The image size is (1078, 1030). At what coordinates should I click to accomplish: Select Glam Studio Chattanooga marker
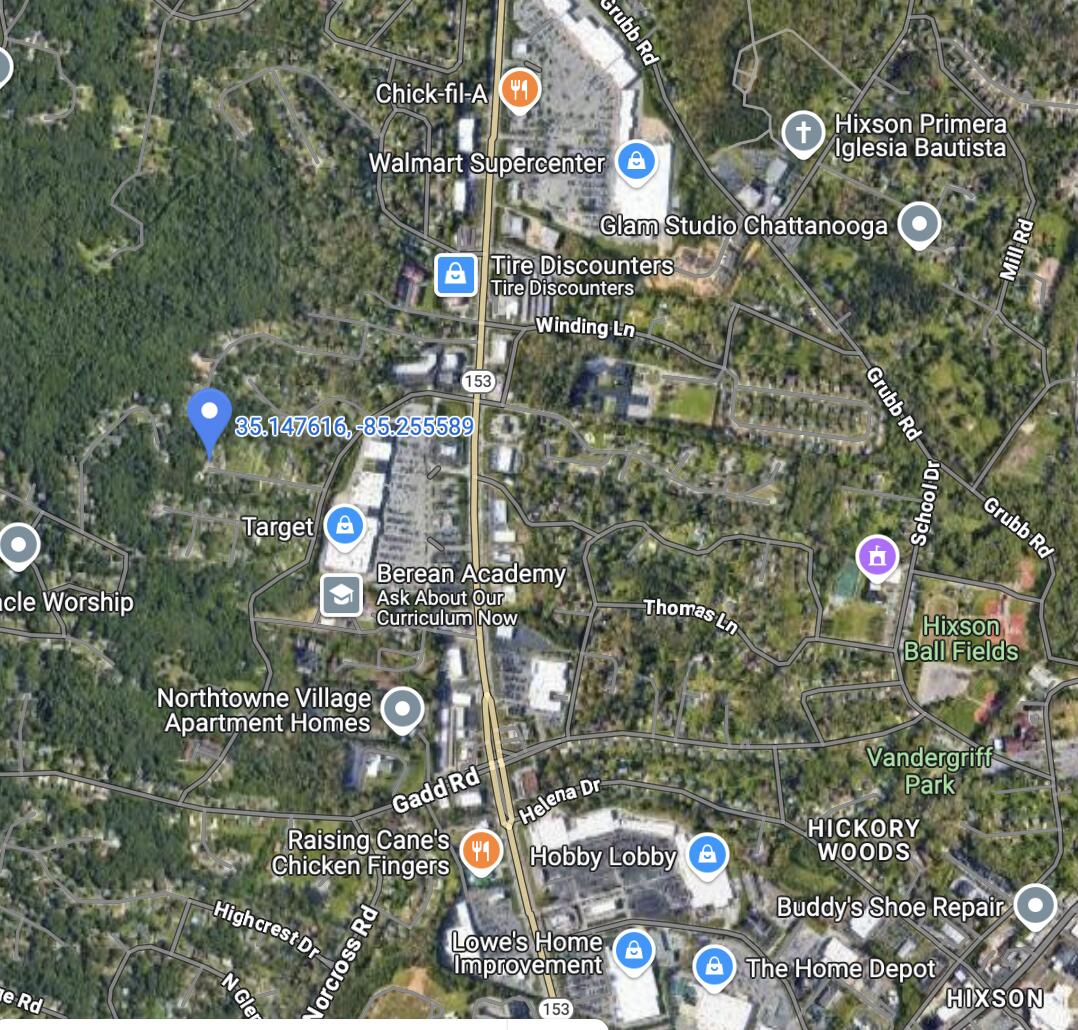(918, 223)
